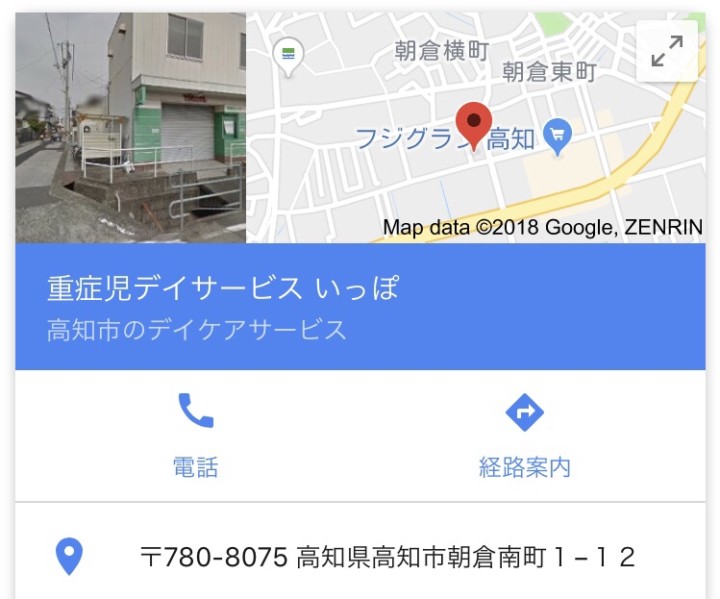
Task: Tap the red location pin on map
Action: (x=473, y=122)
